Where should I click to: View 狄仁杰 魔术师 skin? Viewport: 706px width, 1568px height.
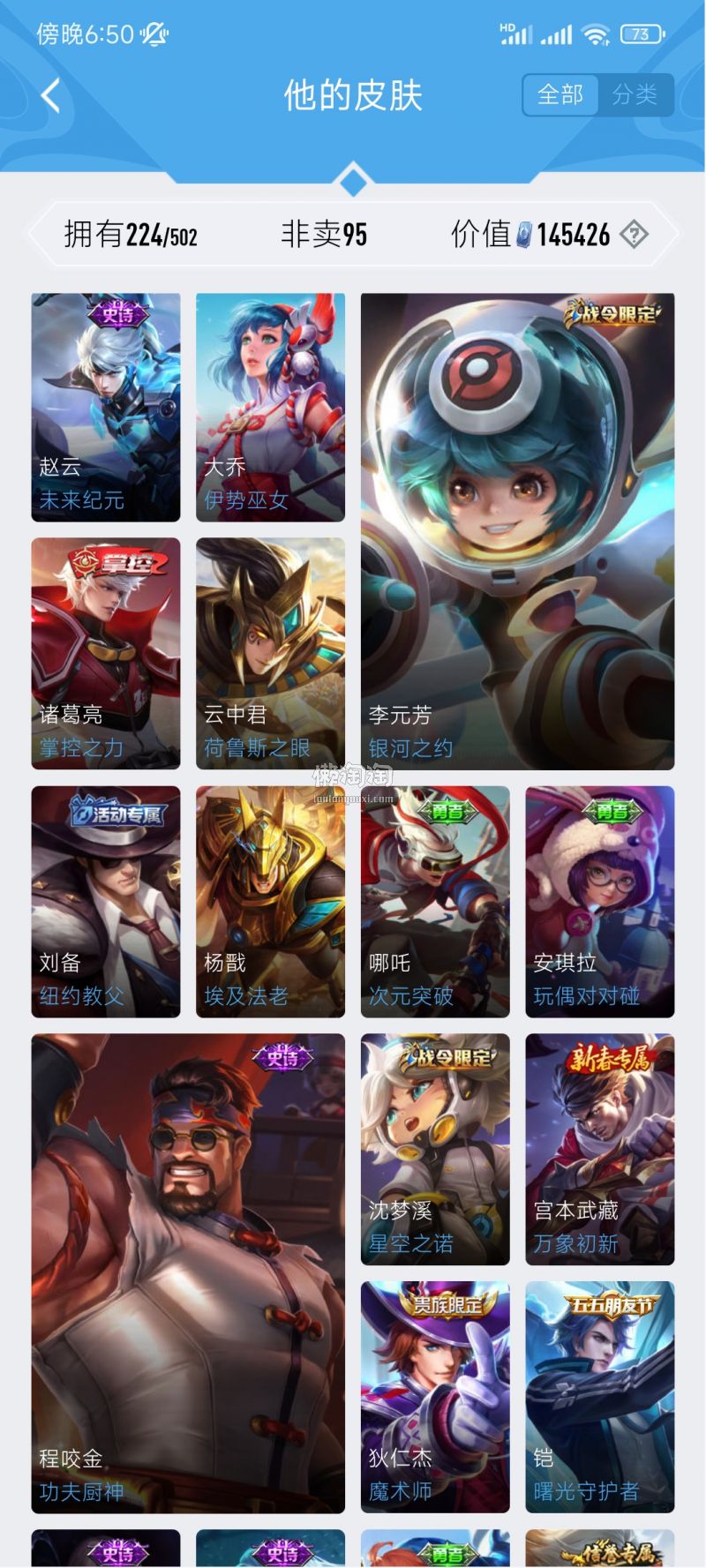pos(435,1397)
